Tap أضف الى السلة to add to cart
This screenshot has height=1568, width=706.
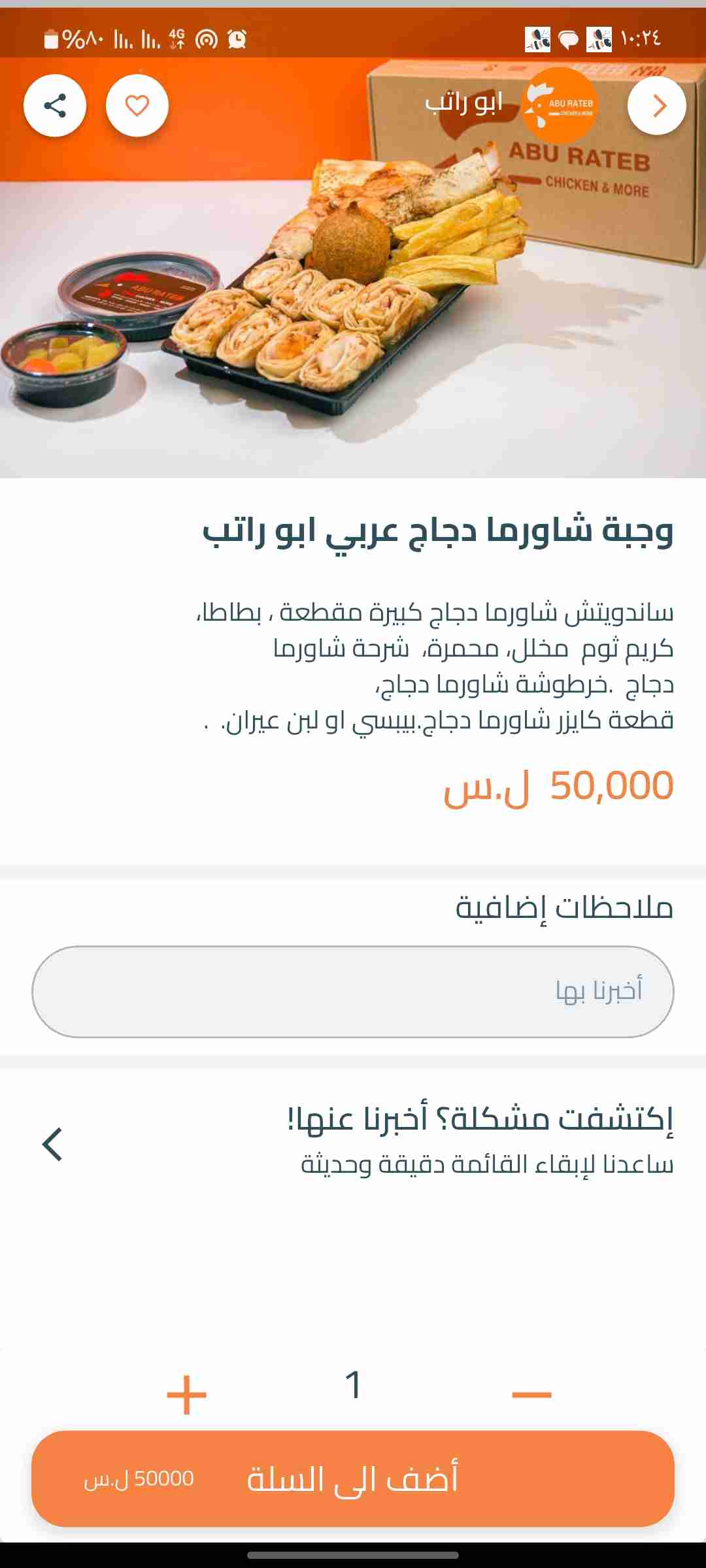pyautogui.click(x=353, y=1478)
